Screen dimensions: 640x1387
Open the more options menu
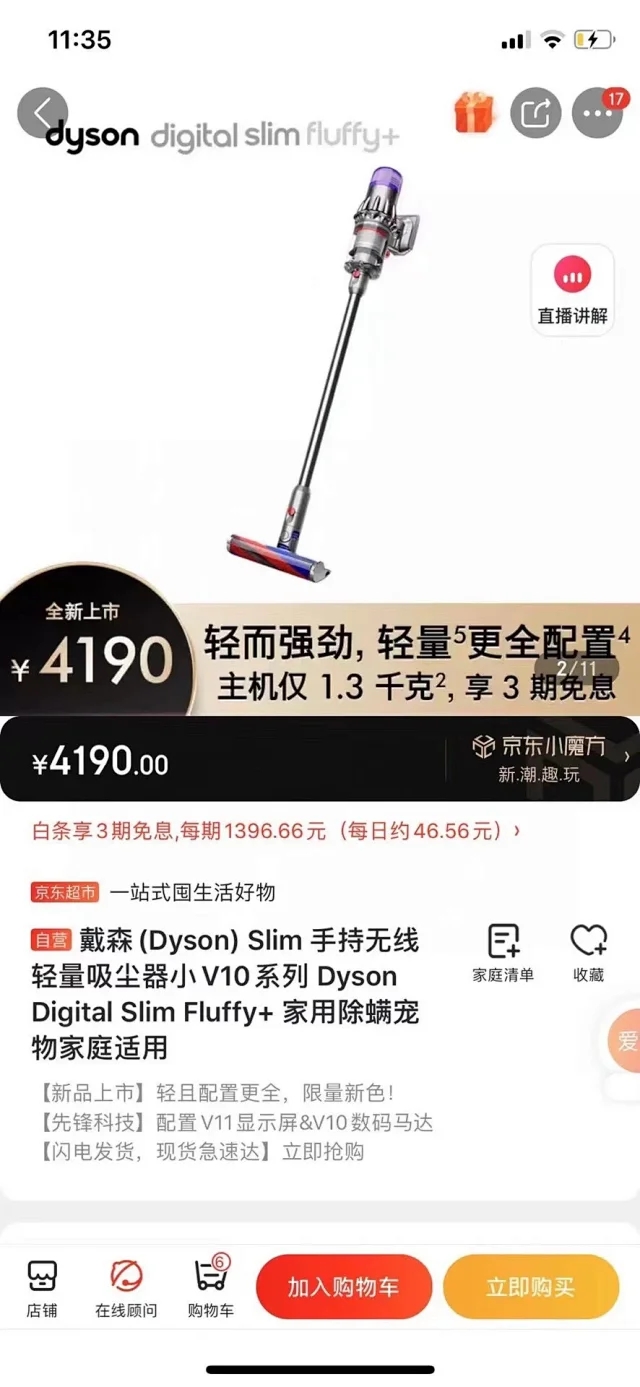(597, 114)
